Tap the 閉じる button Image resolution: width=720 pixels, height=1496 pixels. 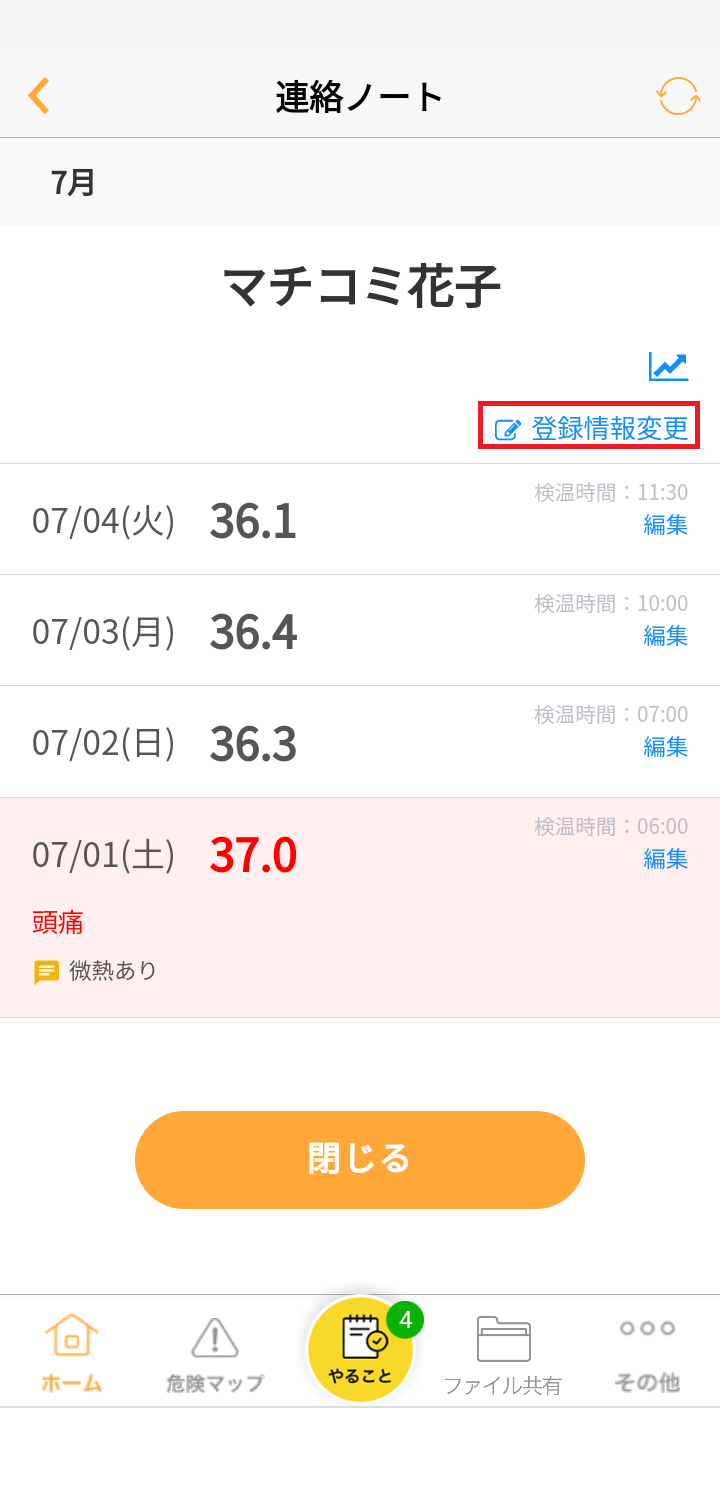point(360,1160)
